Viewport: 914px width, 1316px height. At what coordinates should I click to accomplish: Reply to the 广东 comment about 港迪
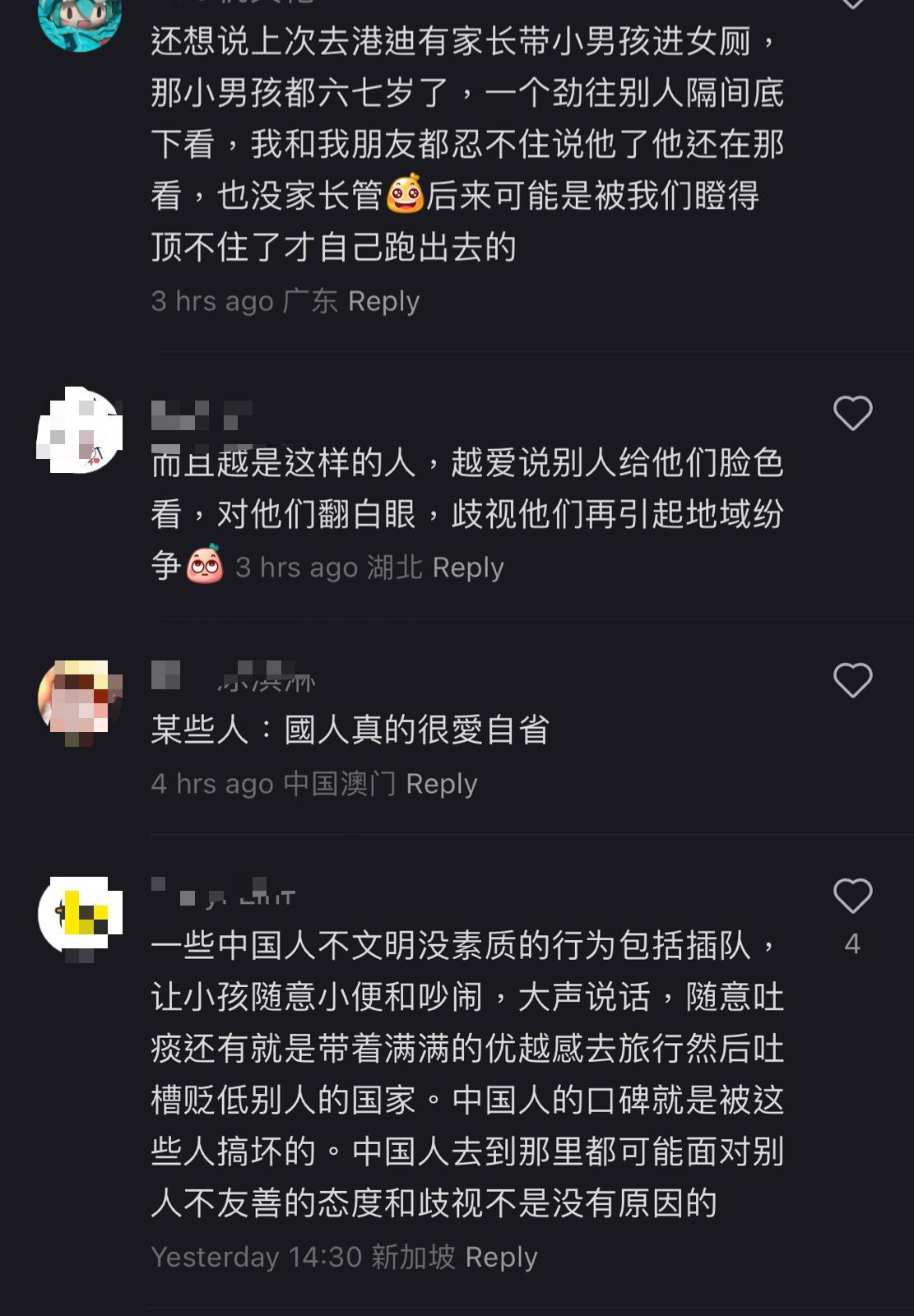point(383,301)
